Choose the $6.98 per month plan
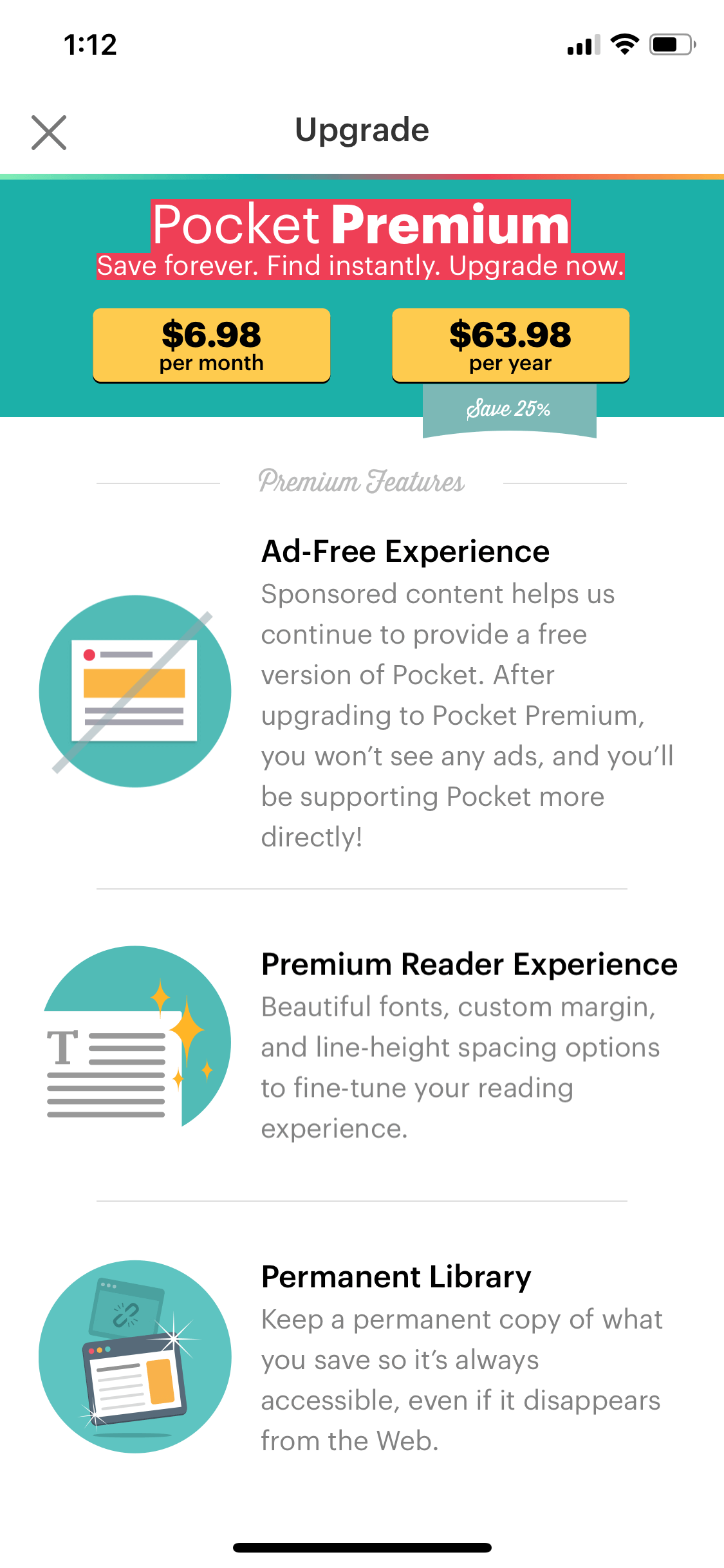The height and width of the screenshot is (1568, 724). coord(212,346)
